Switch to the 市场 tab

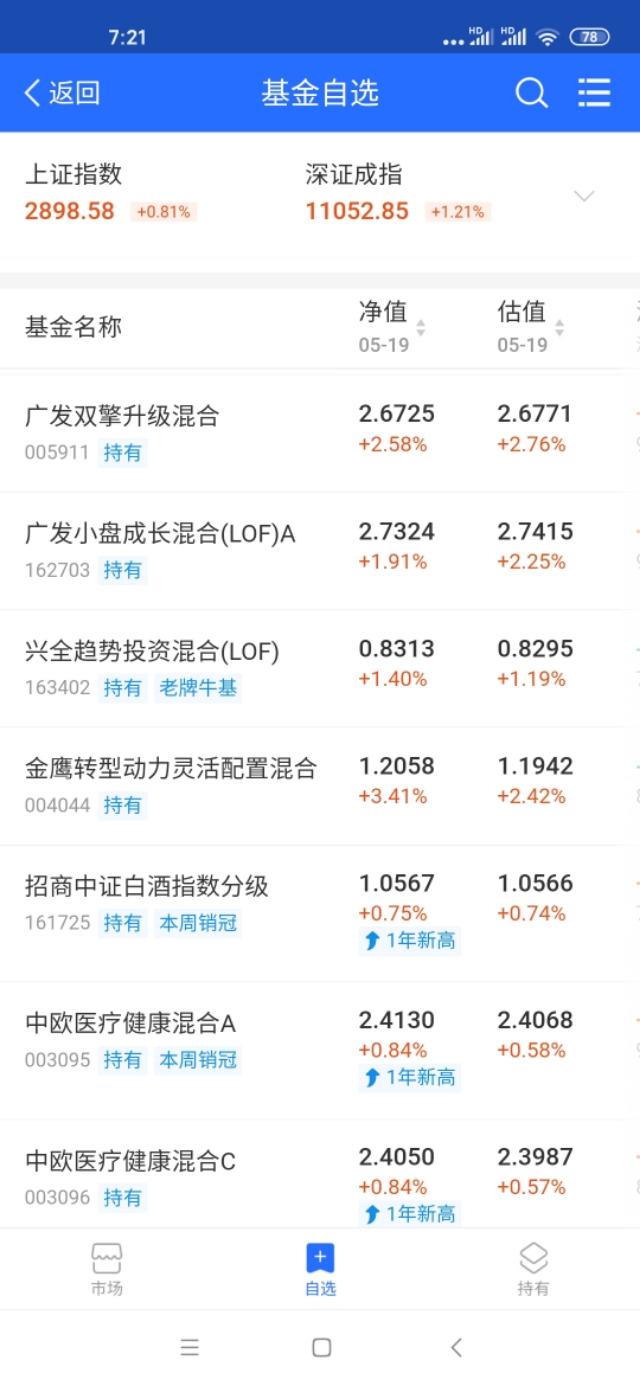point(107,1269)
